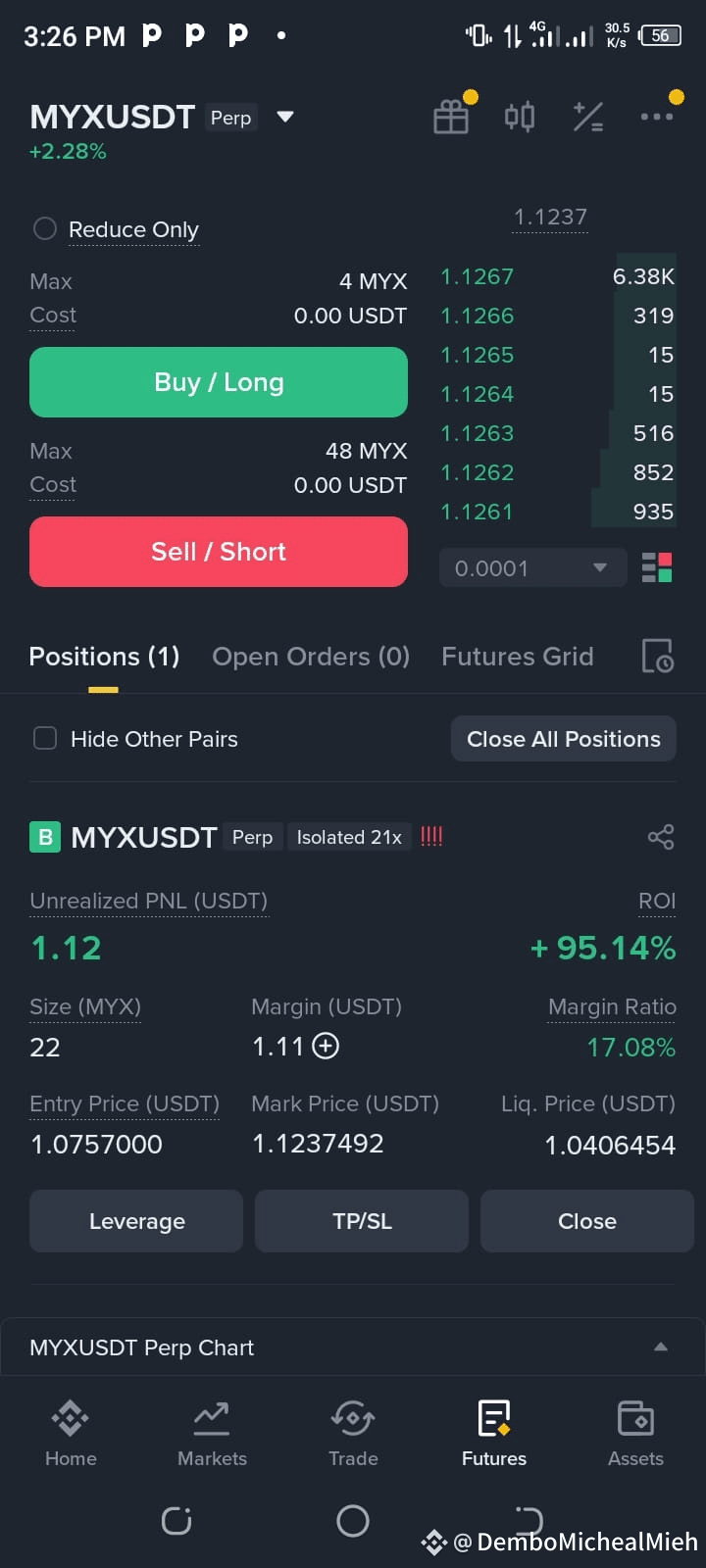Open the three-dot overflow menu
Viewport: 706px width, 1568px height.
coord(656,117)
